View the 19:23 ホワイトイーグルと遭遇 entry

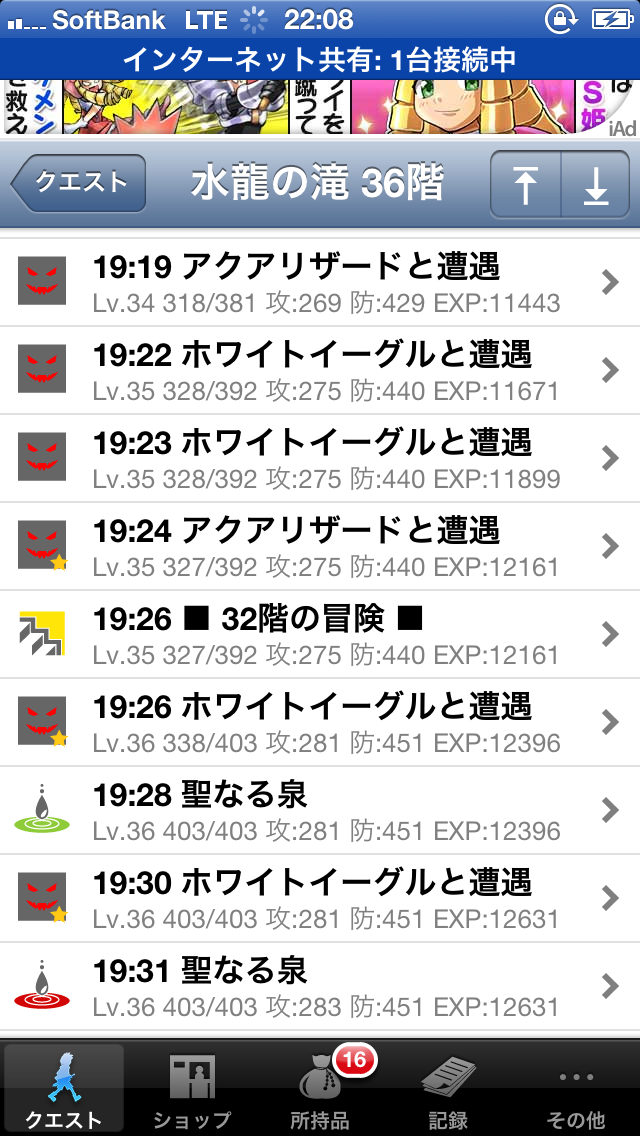click(320, 458)
